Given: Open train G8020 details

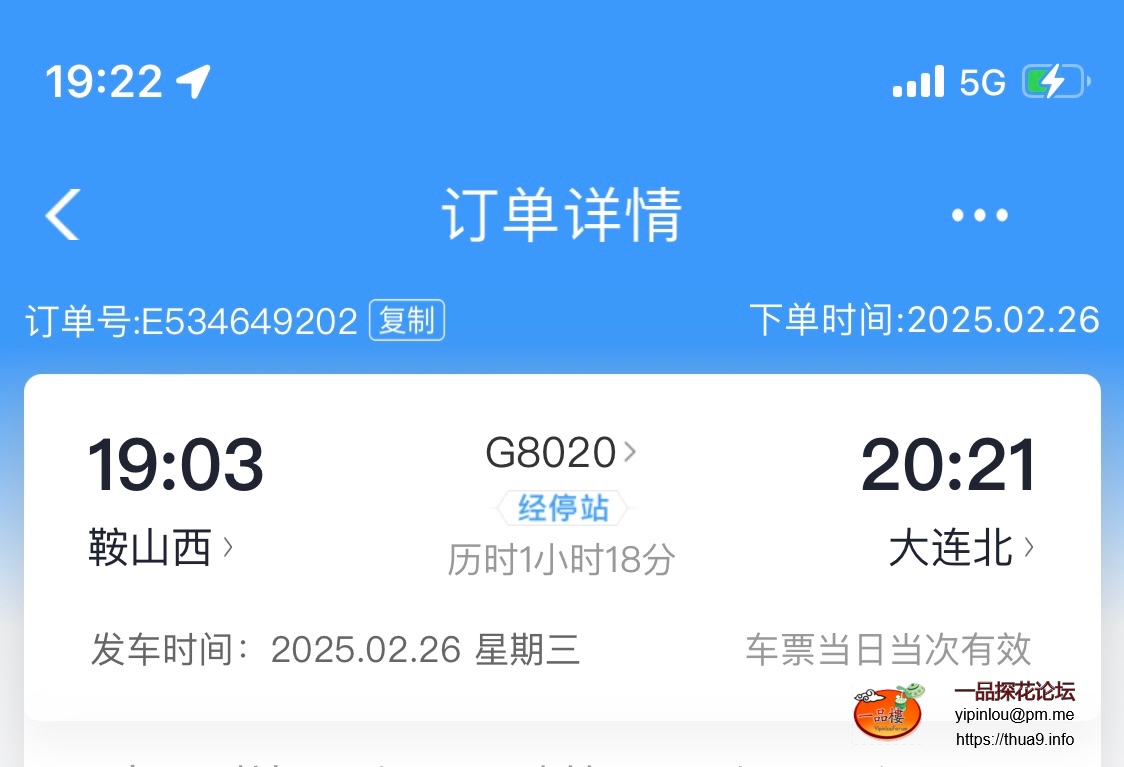Looking at the screenshot, I should (x=560, y=453).
